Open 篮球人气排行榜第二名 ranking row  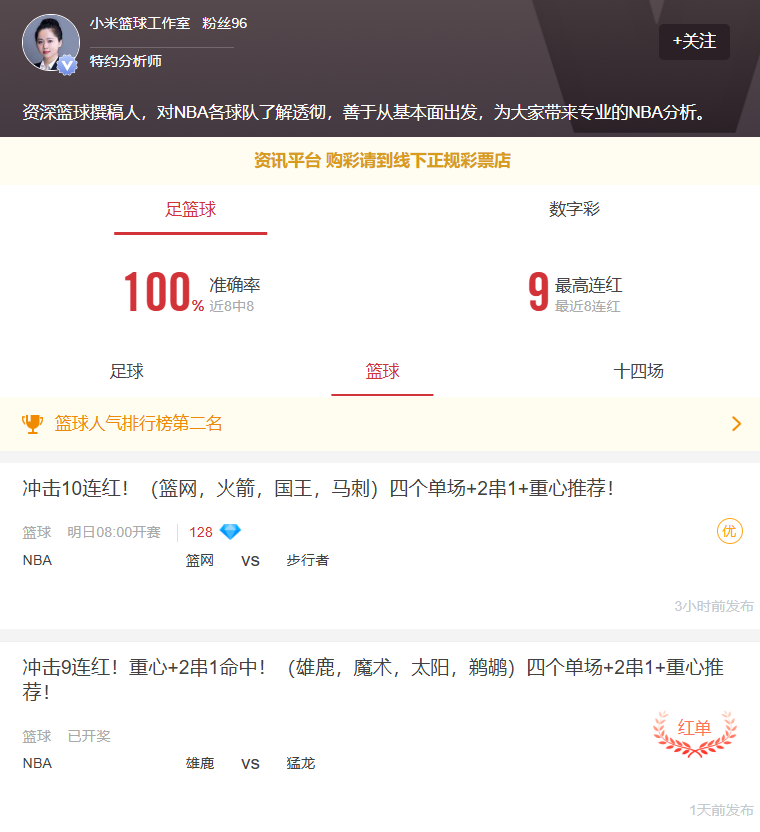(x=380, y=424)
